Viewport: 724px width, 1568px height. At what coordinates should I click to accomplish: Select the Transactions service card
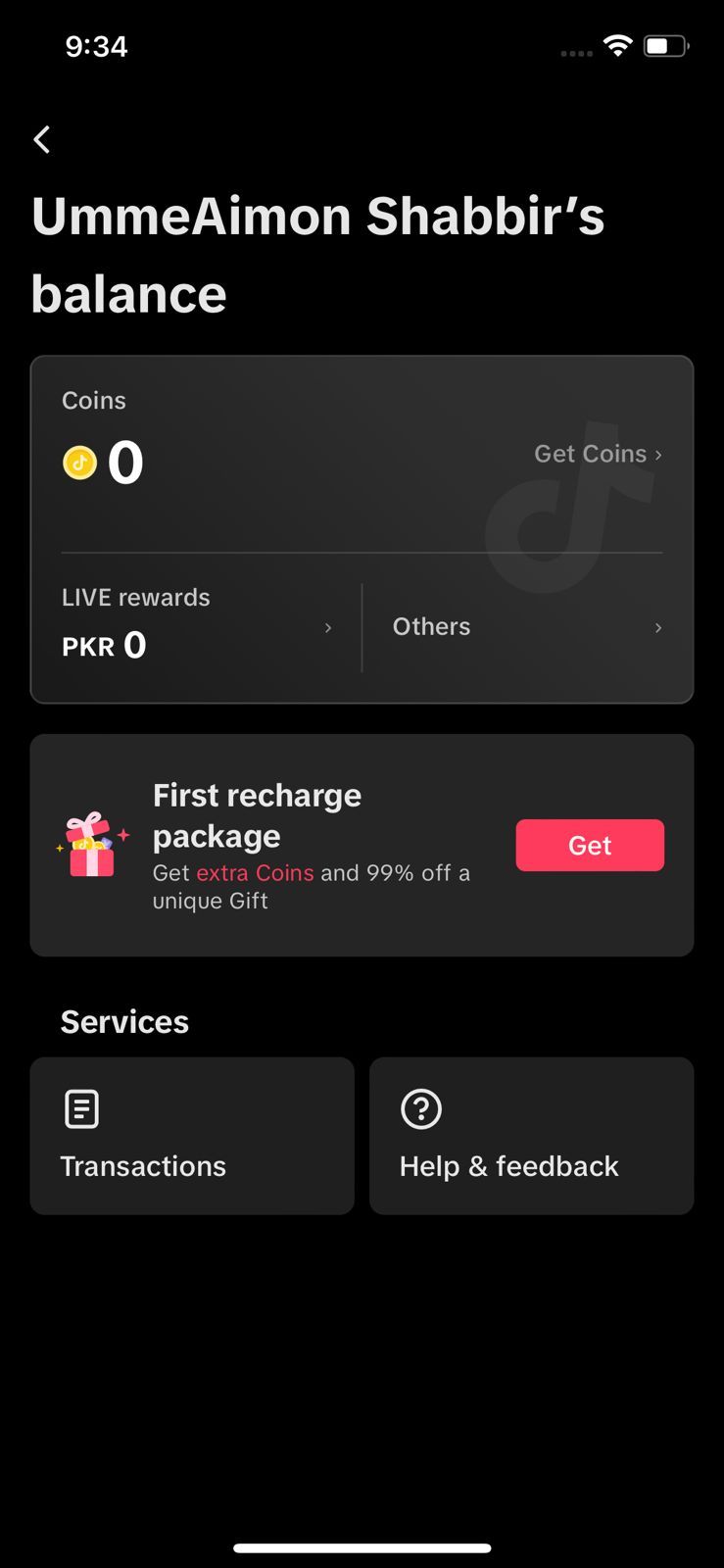pyautogui.click(x=192, y=1135)
